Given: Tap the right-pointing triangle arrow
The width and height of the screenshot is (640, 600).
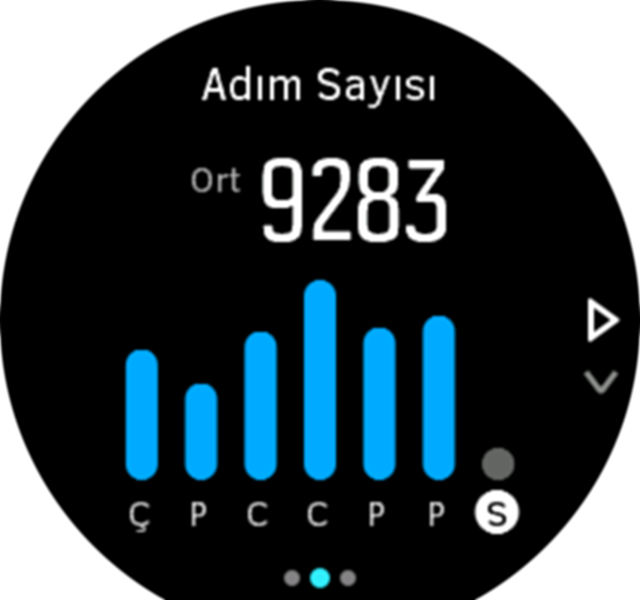Looking at the screenshot, I should point(602,322).
